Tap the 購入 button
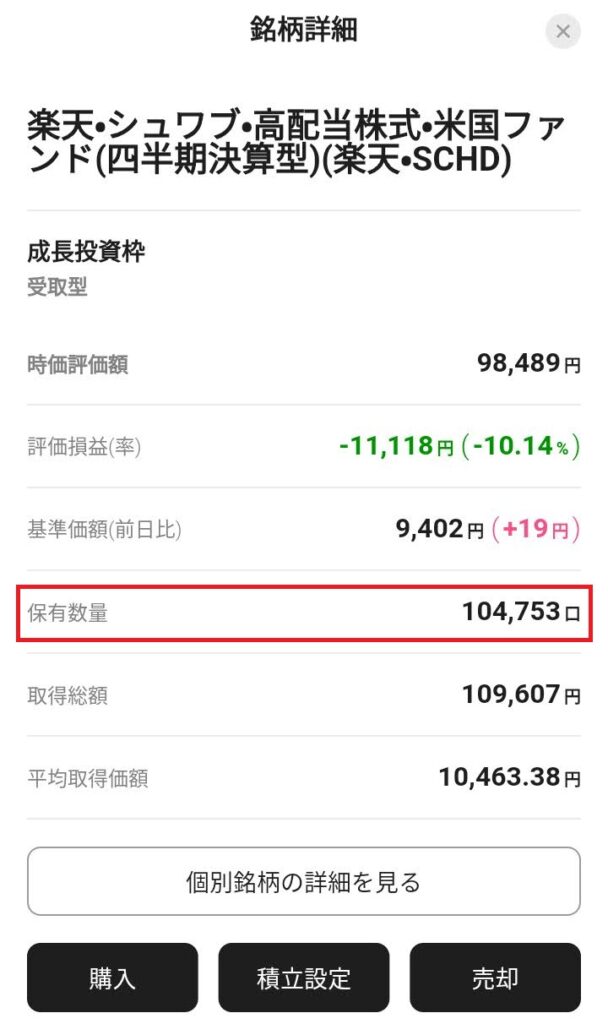This screenshot has height=1024, width=608. pos(112,978)
